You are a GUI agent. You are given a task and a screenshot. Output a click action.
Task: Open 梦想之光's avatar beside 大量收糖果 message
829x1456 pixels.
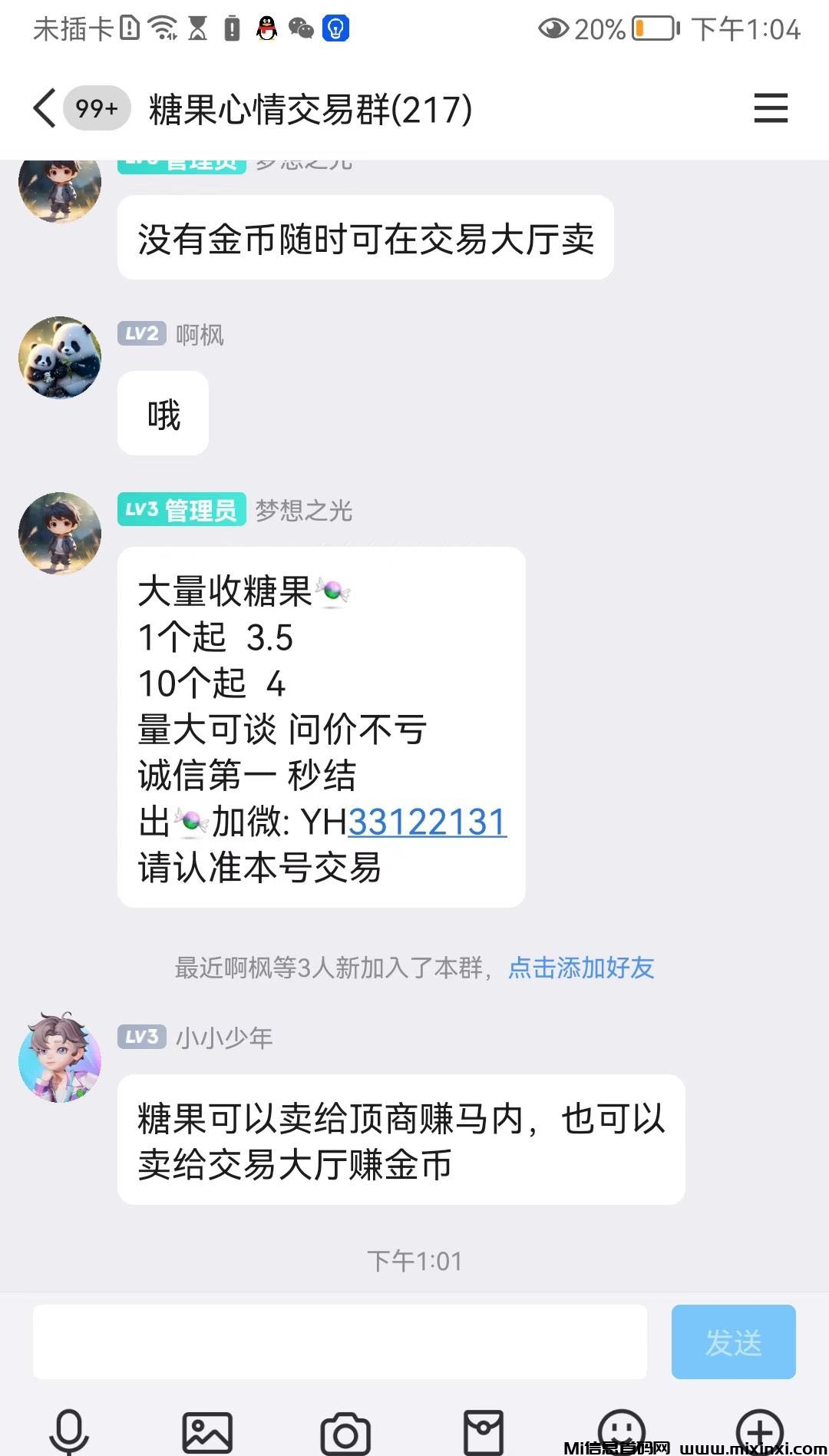pyautogui.click(x=60, y=534)
